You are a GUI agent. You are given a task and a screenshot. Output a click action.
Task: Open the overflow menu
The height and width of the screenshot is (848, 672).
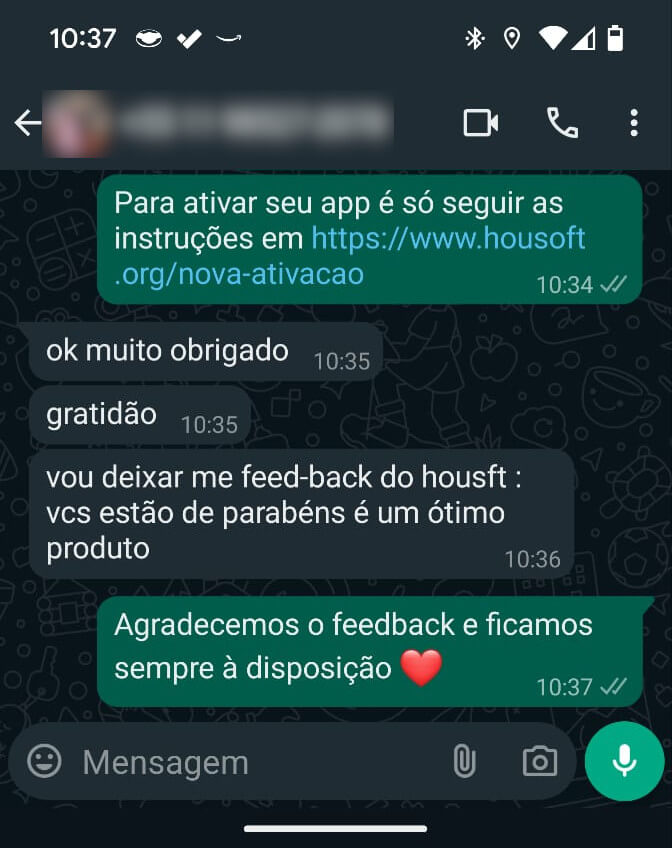click(634, 123)
